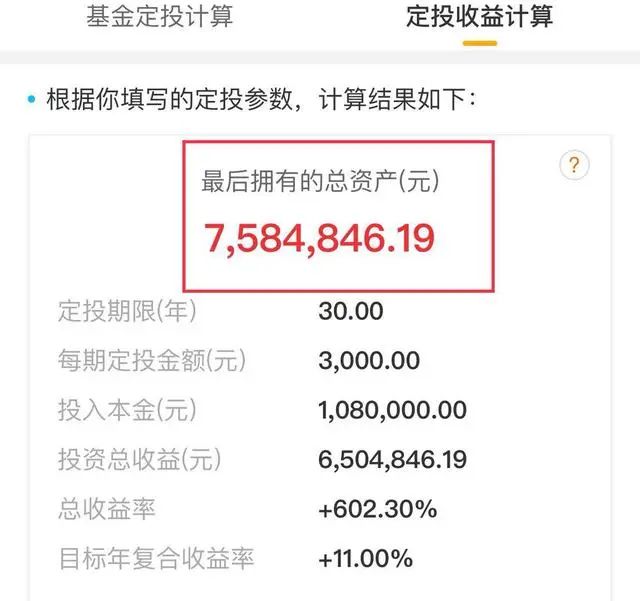Switch to the 基金定投计算 tab
This screenshot has height=601, width=640.
(160, 17)
